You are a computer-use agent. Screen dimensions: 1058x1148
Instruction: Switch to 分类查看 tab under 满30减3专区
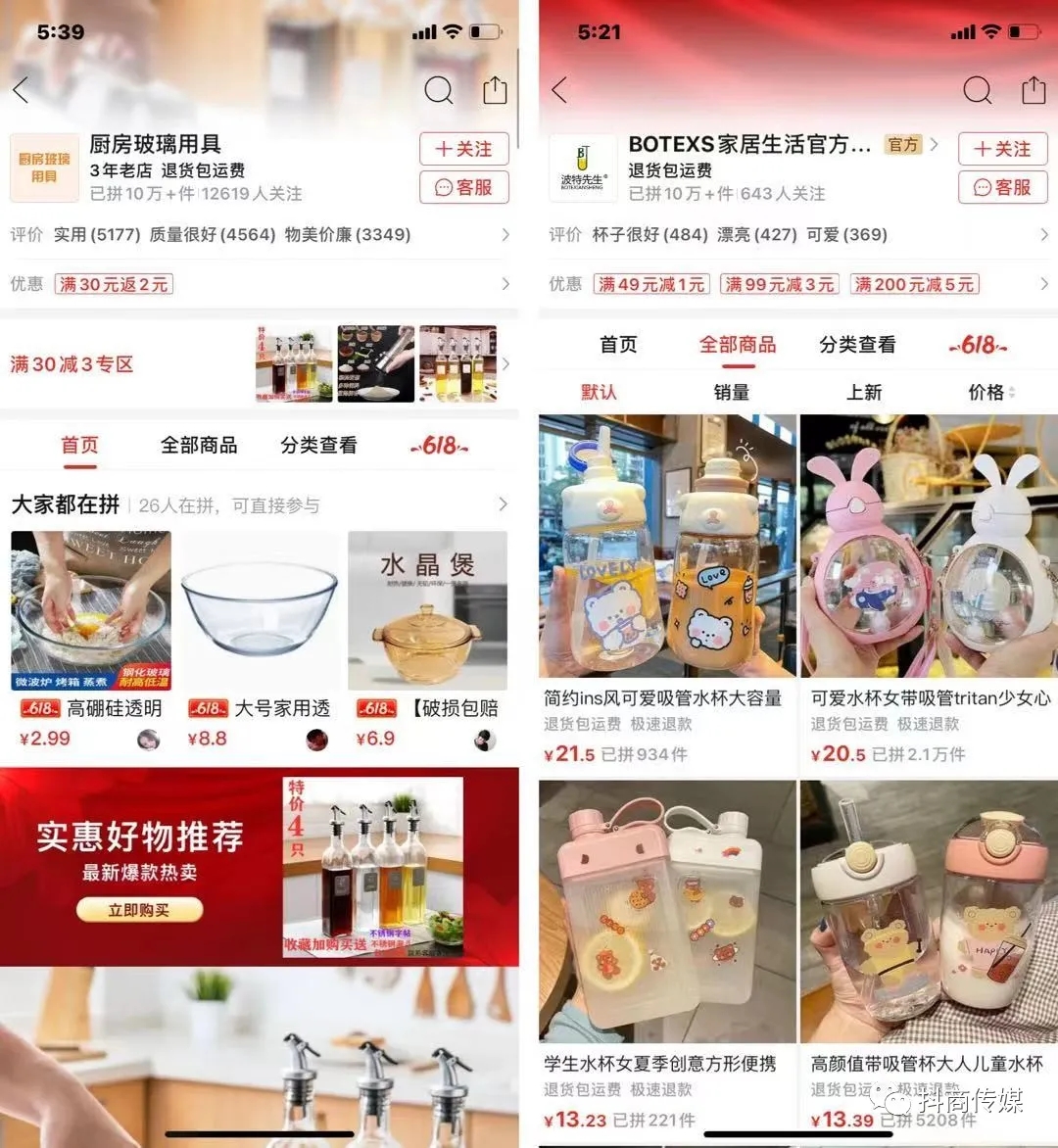[318, 446]
